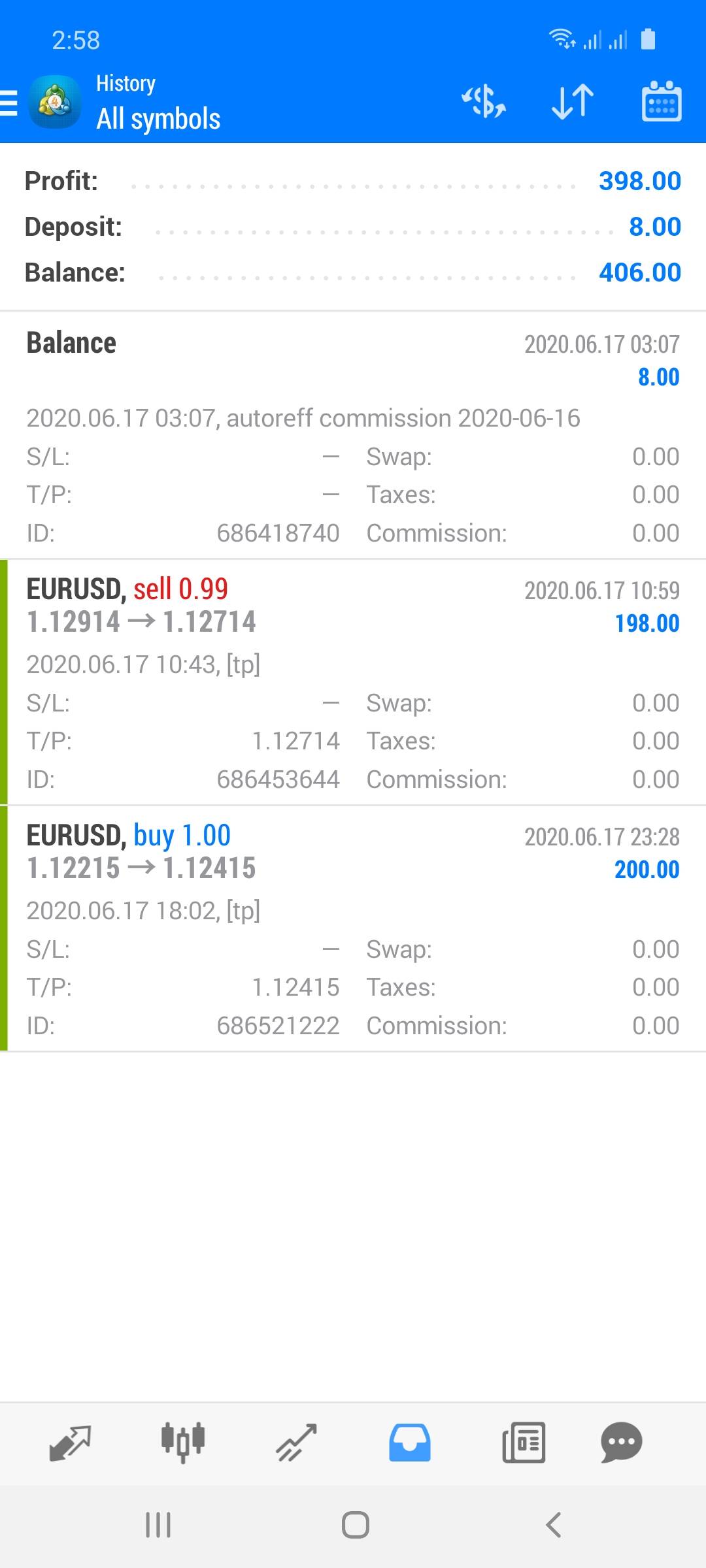Switch to the Chart tab
The height and width of the screenshot is (1568, 706).
[x=183, y=1441]
